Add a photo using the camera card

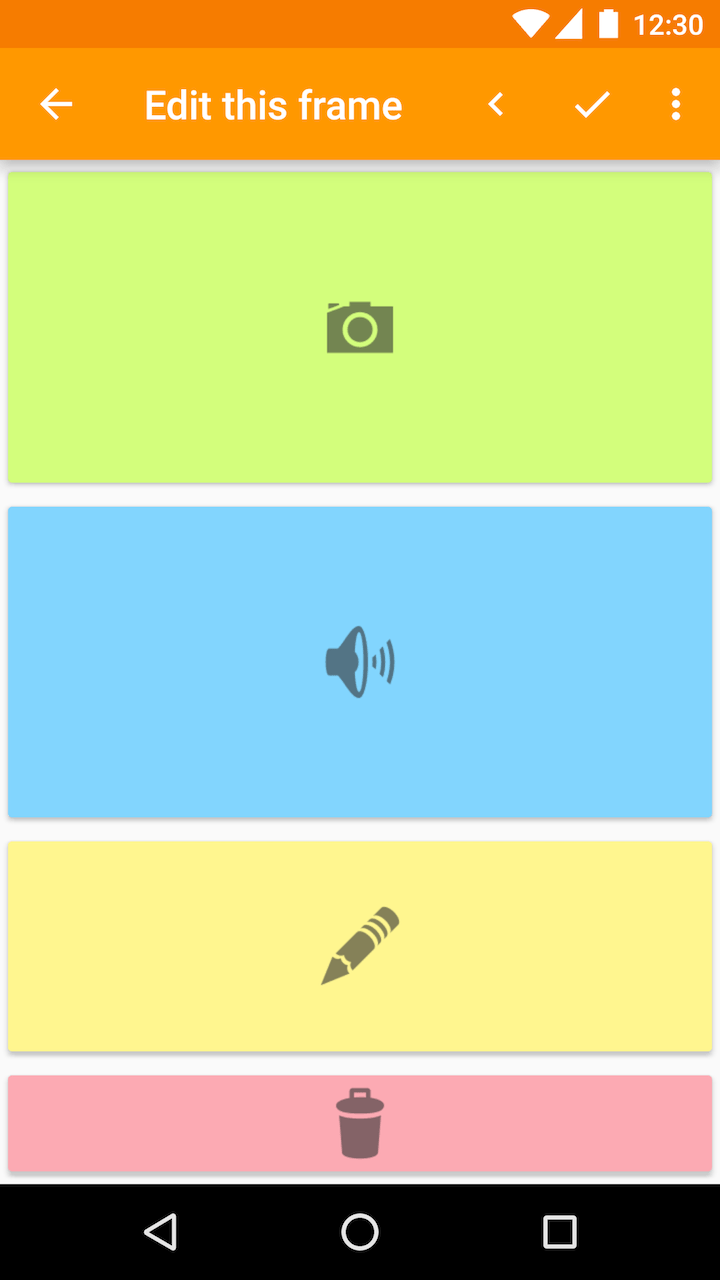click(x=360, y=327)
